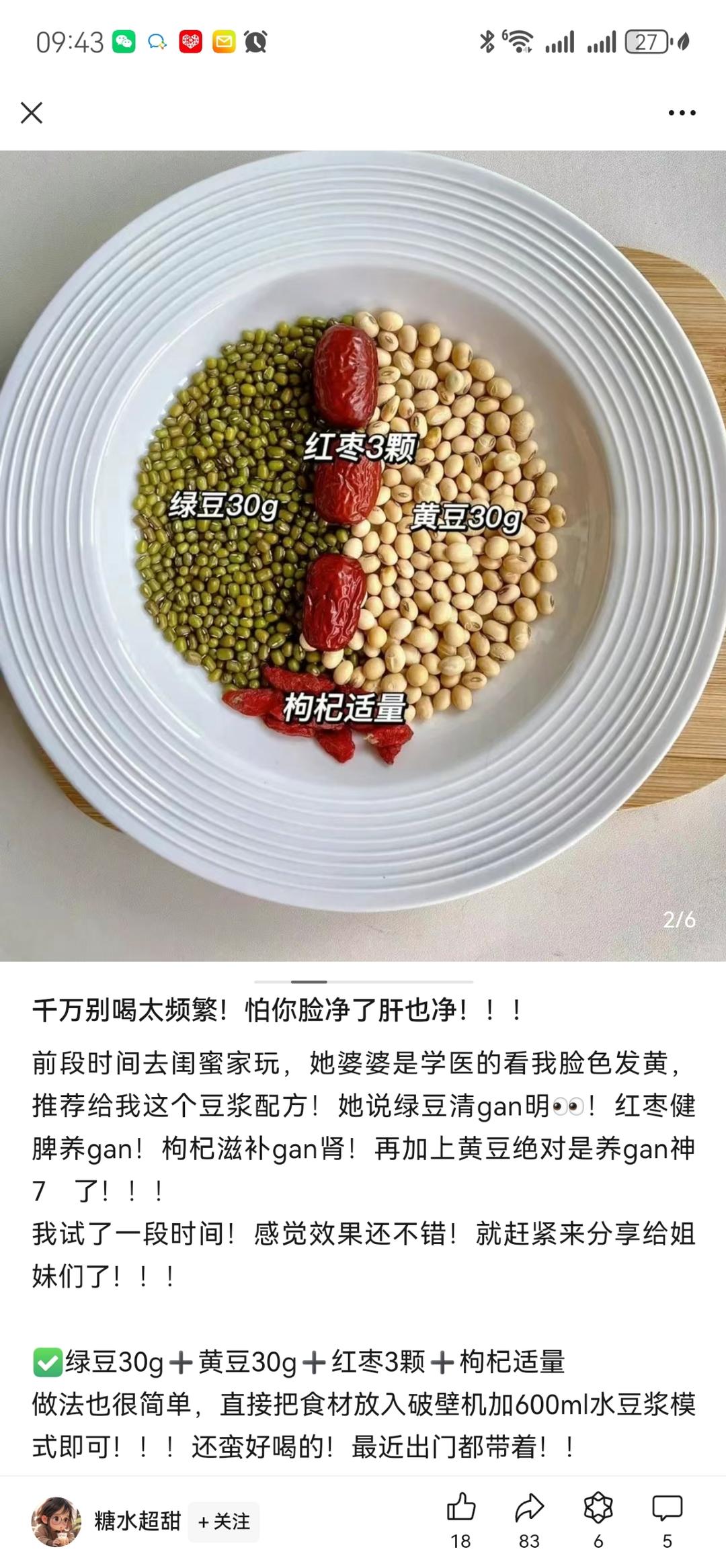Open the comments bubble
The width and height of the screenshot is (726, 1568).
click(667, 1508)
